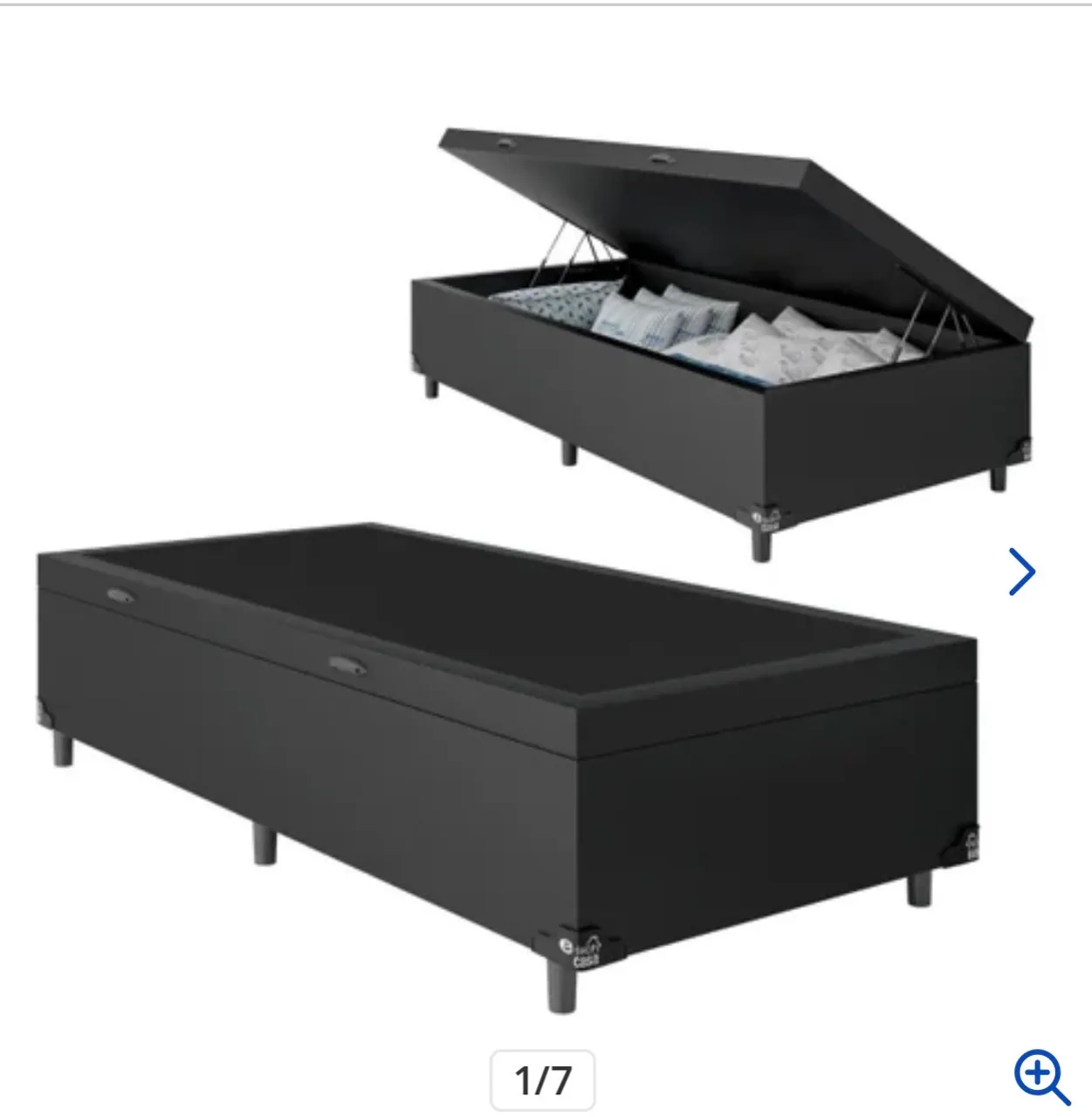
Task: Go to the next product image
Action: [x=1020, y=572]
